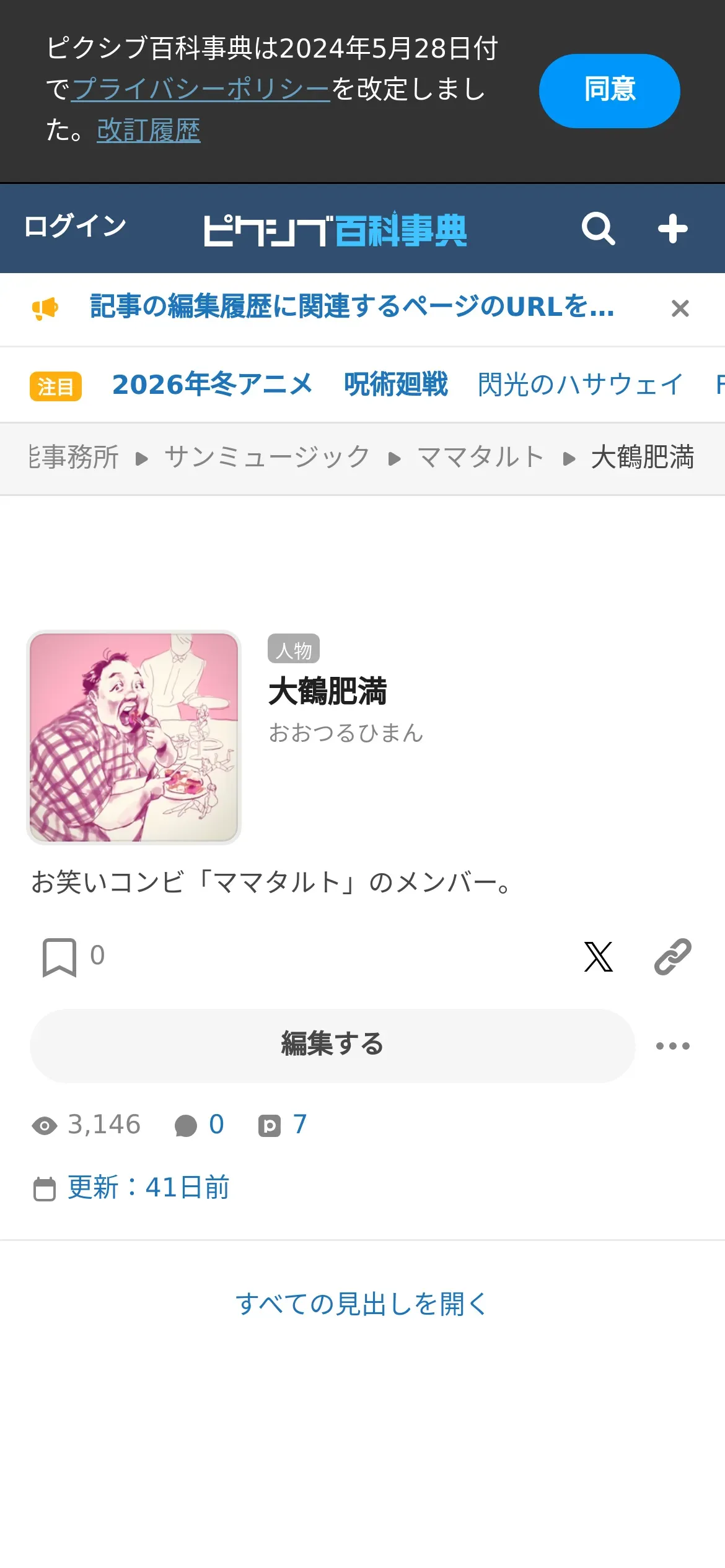
Task: Tap the 同意 agree button
Action: click(x=609, y=90)
